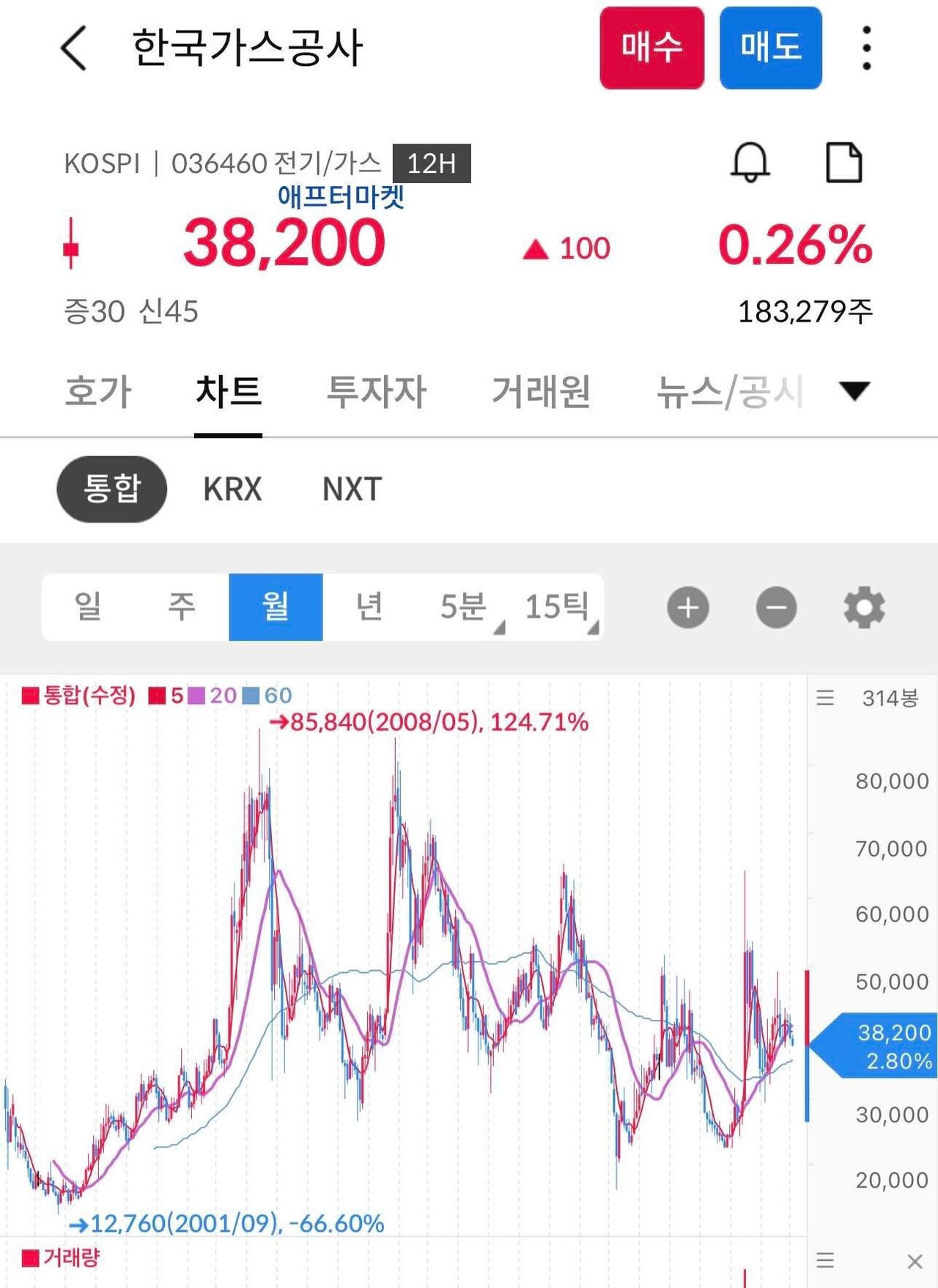Switch to the 차트 tab
Viewport: 938px width, 1288px height.
(x=228, y=391)
